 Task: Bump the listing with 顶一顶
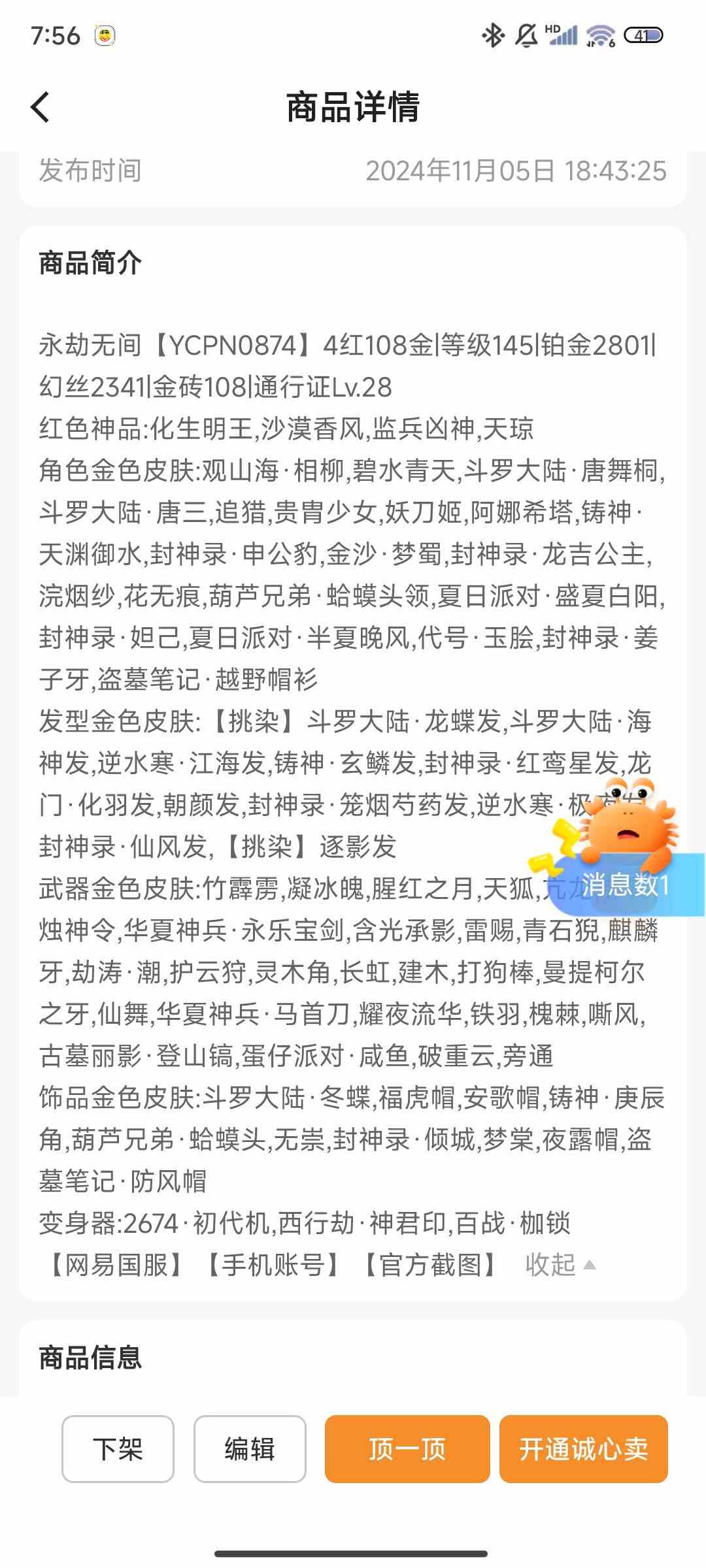click(x=407, y=1449)
